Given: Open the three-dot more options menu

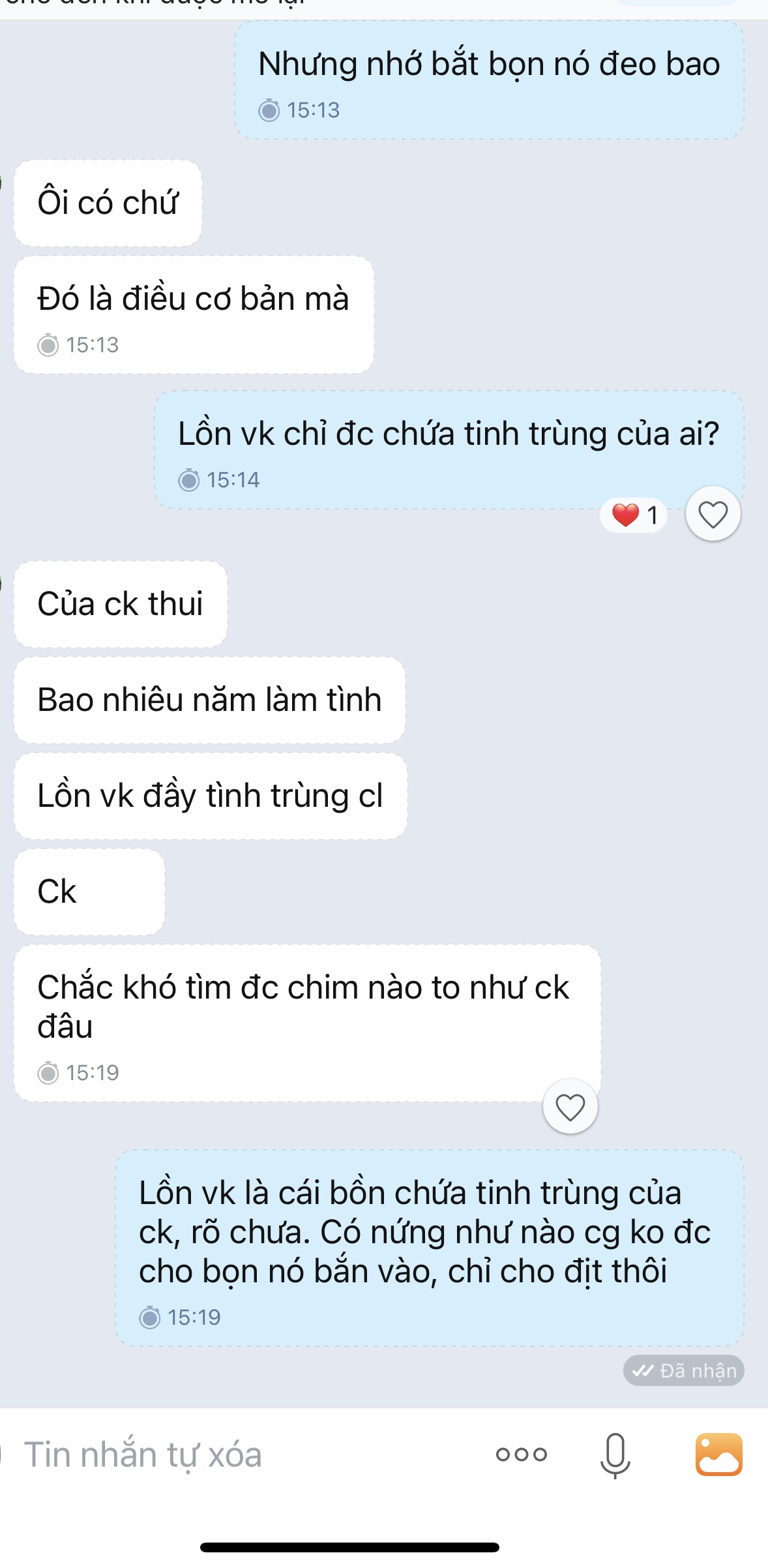Looking at the screenshot, I should [x=522, y=1455].
